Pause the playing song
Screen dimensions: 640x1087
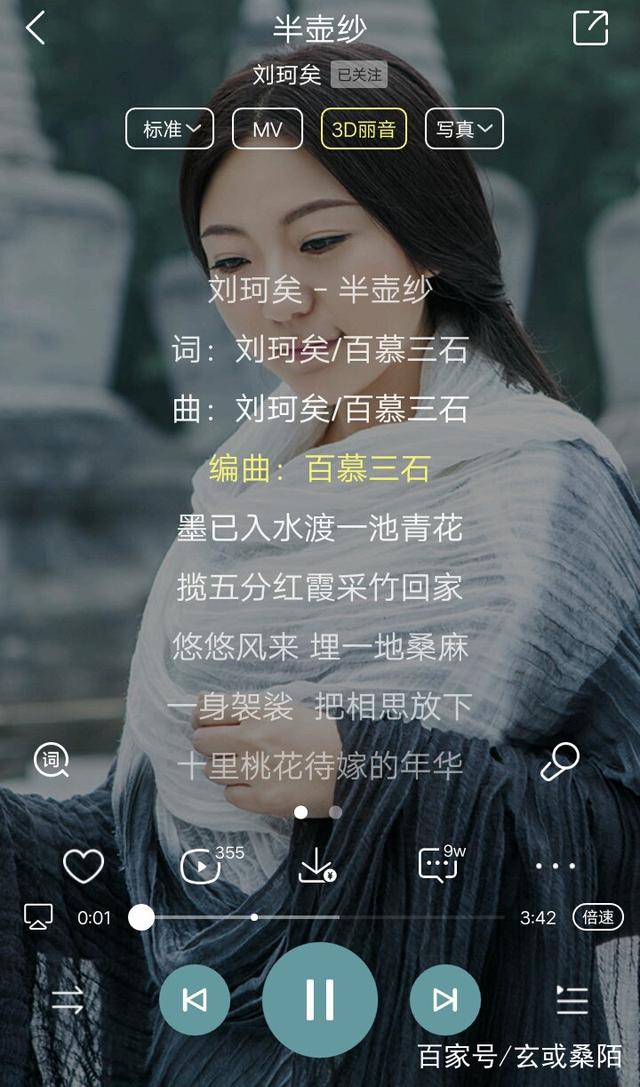pyautogui.click(x=320, y=999)
